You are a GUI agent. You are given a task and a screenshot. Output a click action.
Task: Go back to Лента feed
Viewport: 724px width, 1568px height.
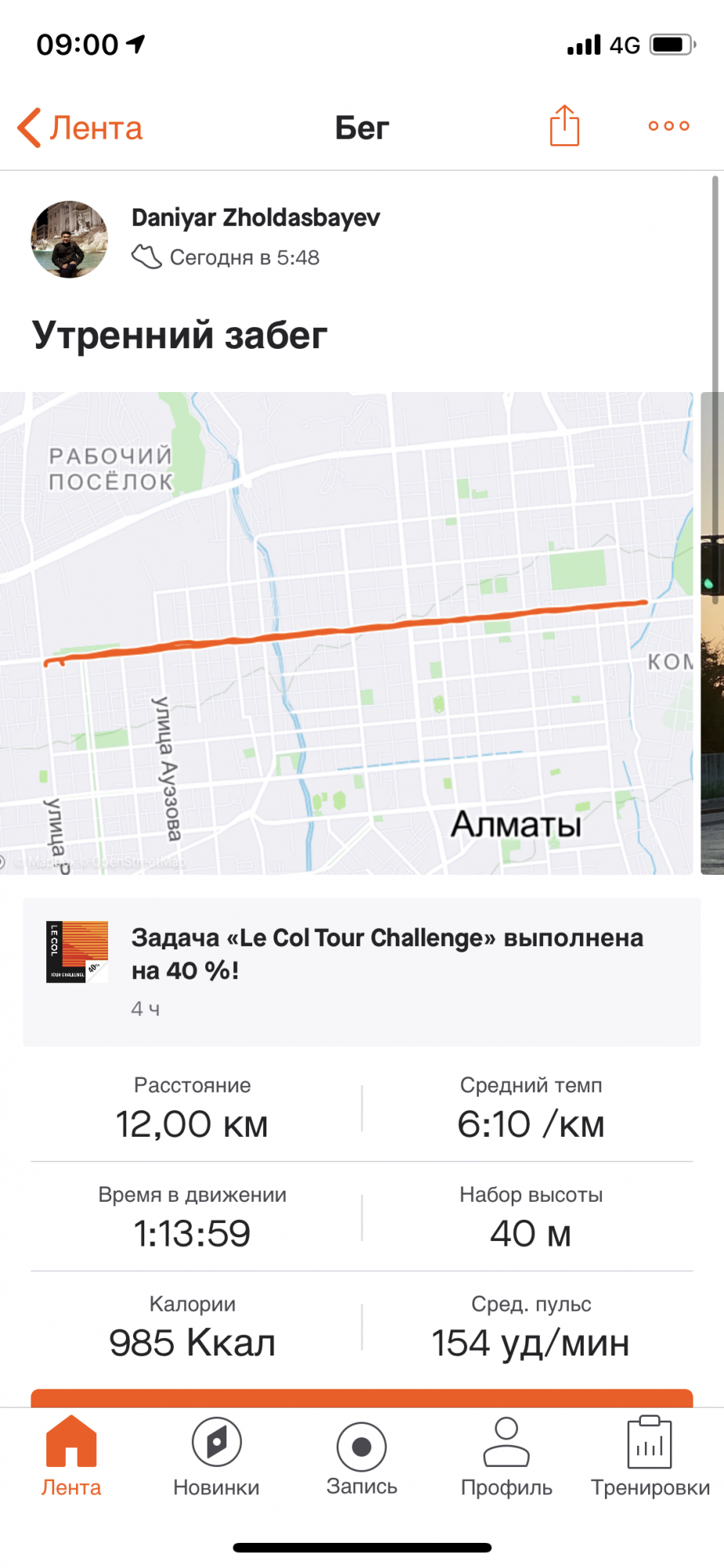pos(80,128)
